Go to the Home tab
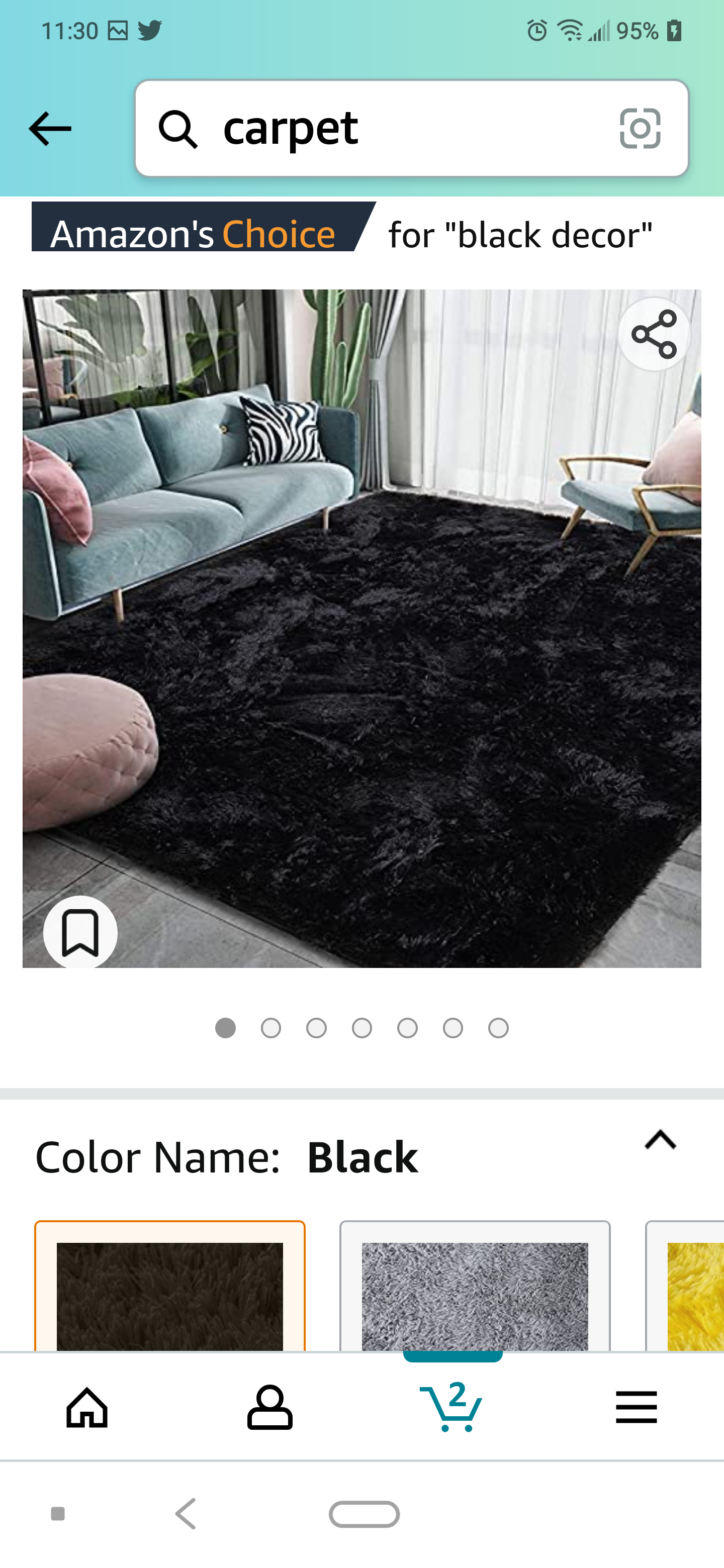This screenshot has height=1568, width=724. [87, 1407]
